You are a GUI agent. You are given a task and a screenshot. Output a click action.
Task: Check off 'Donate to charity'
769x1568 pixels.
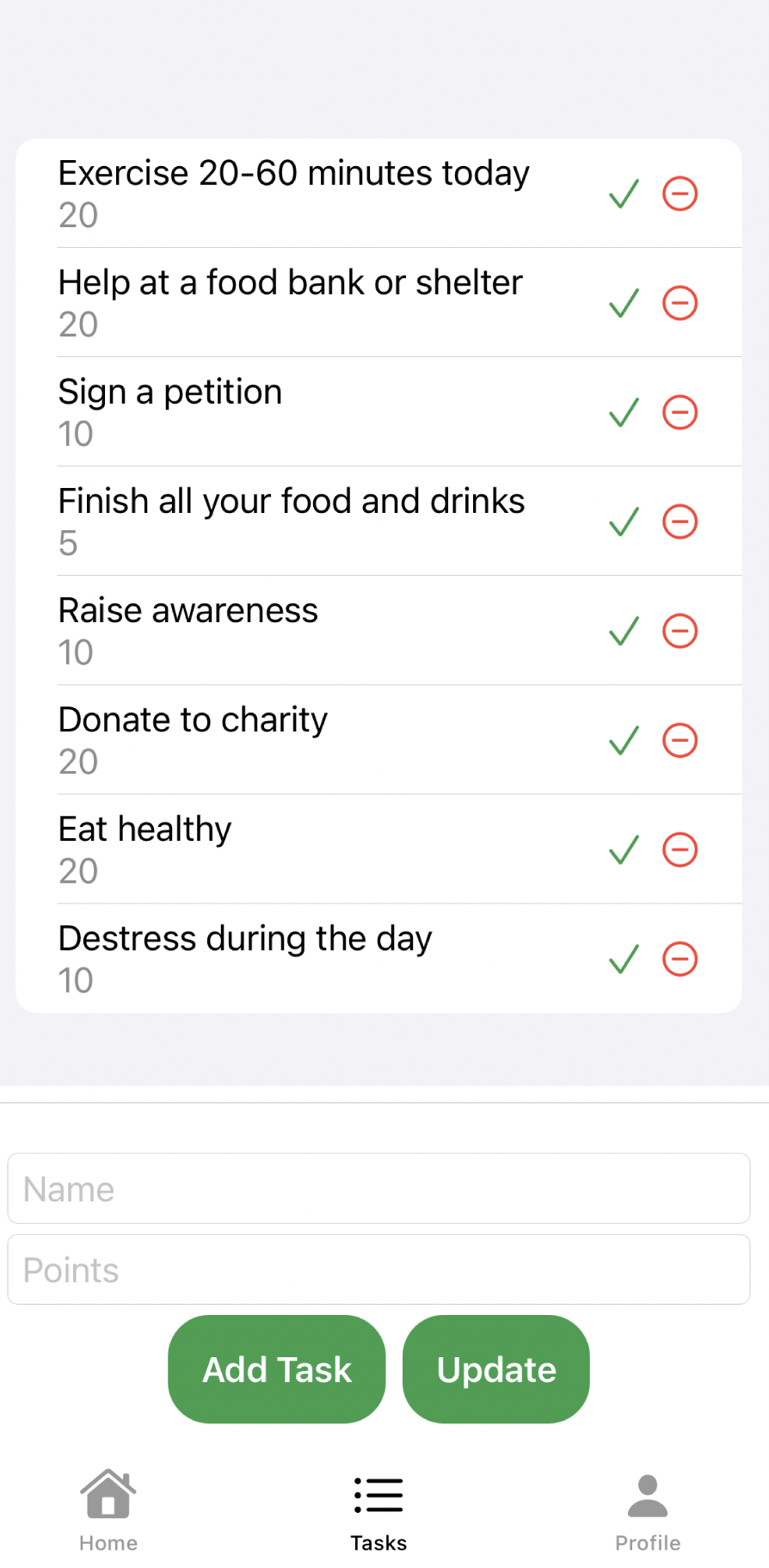point(624,740)
